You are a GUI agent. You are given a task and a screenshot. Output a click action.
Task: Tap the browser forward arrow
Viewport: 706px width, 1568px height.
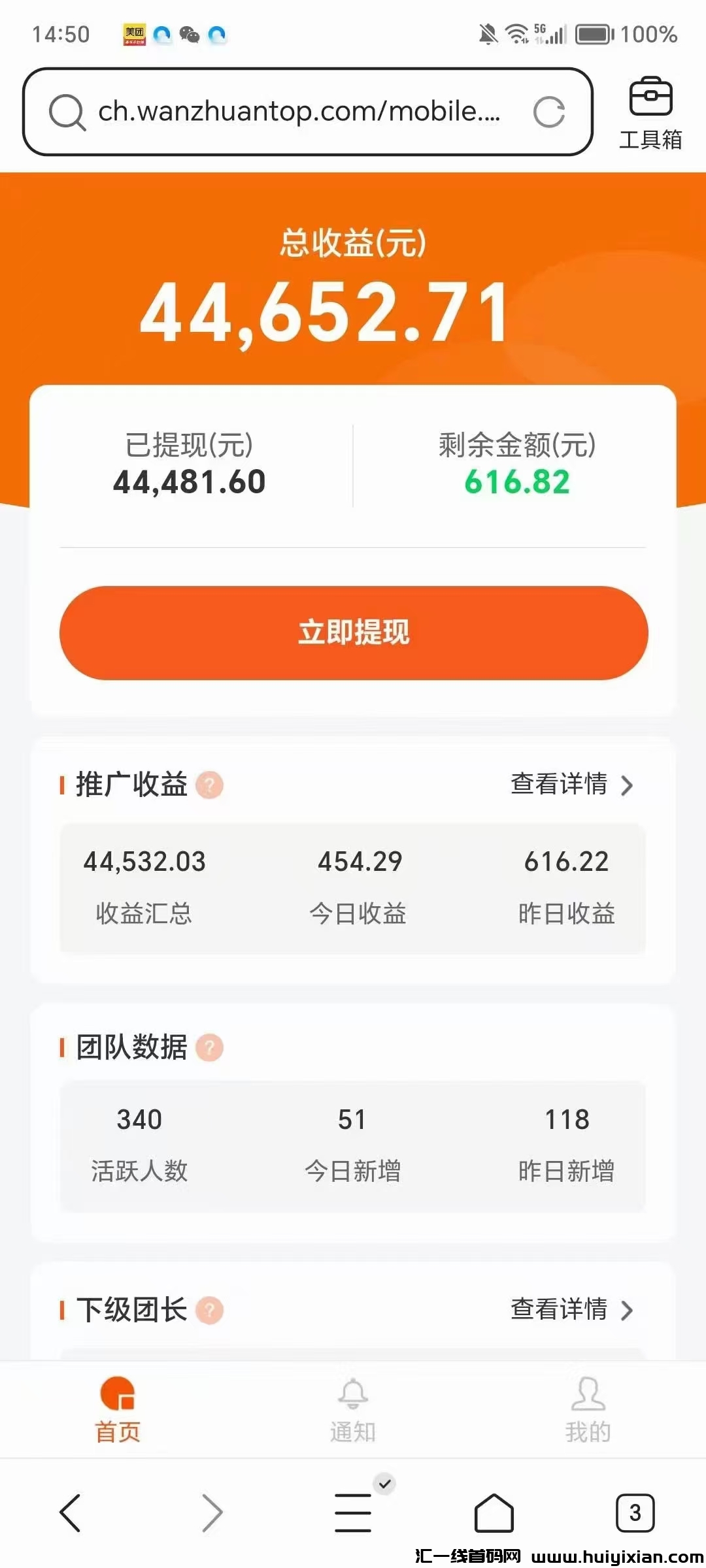tap(212, 1514)
